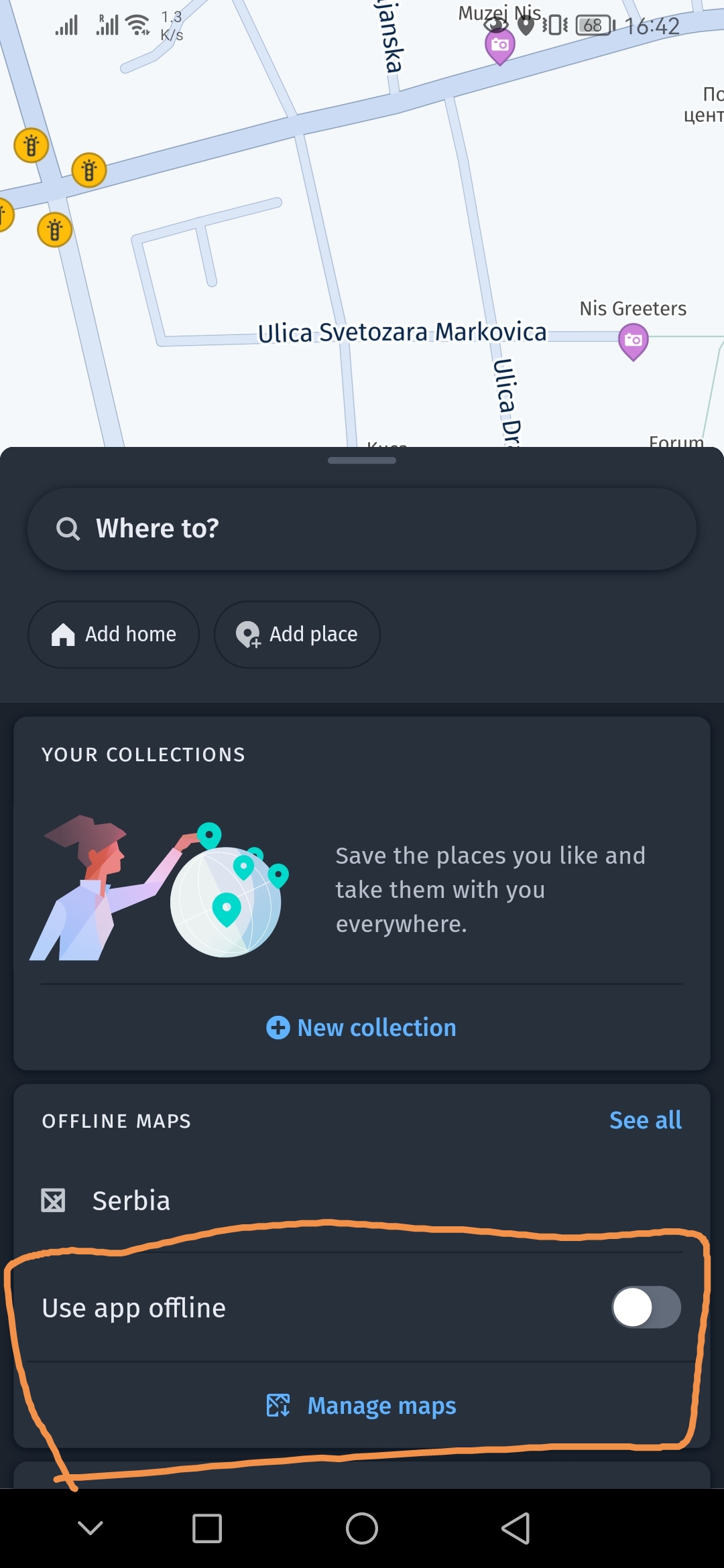See all offline maps

(645, 1120)
